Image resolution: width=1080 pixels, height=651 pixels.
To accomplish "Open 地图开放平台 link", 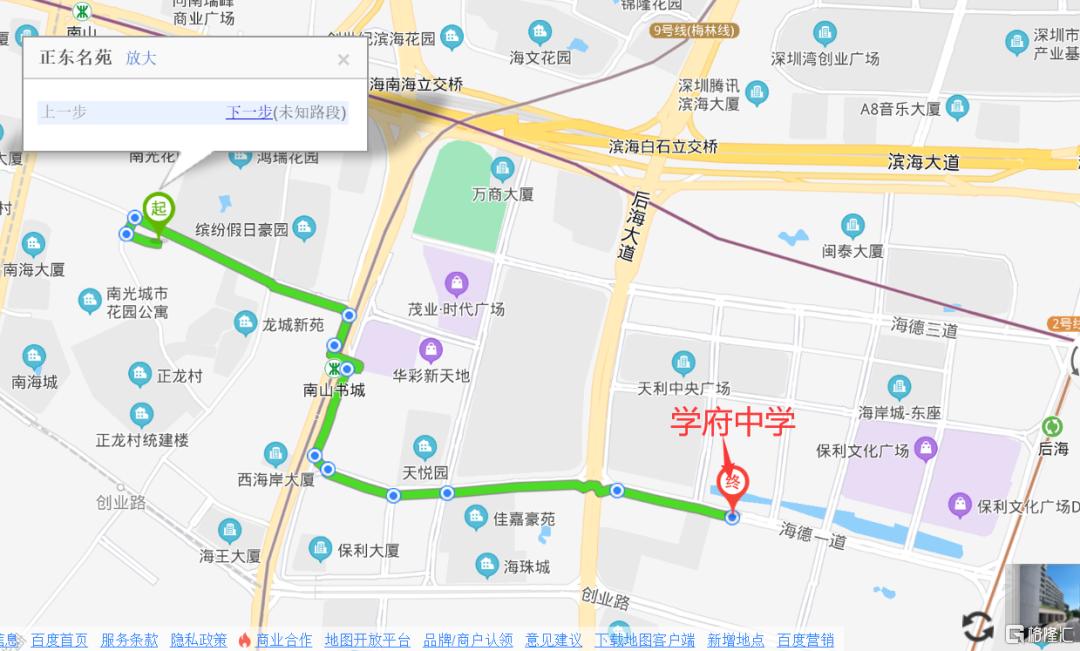I will click(367, 640).
